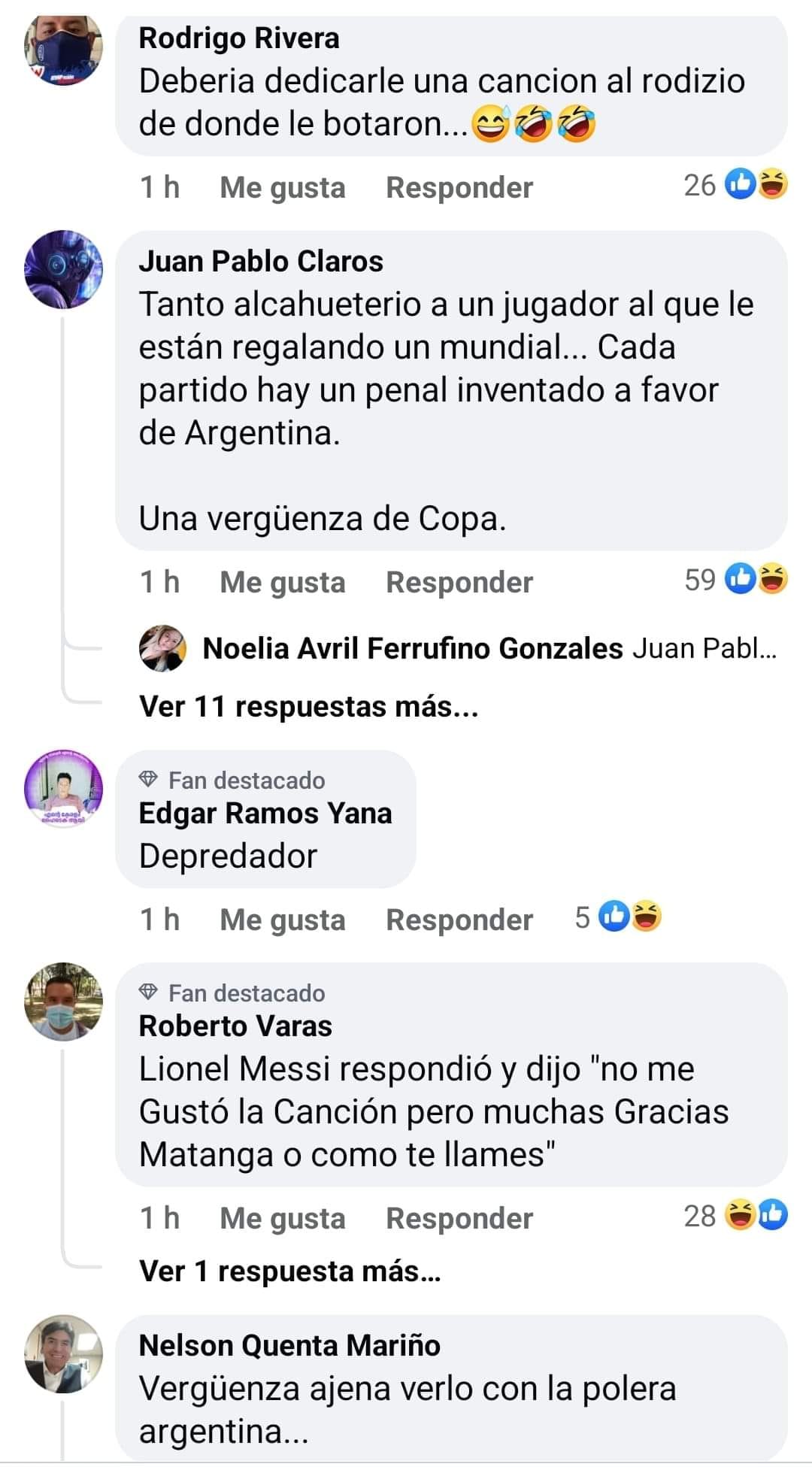Like Edgar Ramos Yana's comment
The width and height of the screenshot is (812, 1470).
pyautogui.click(x=282, y=920)
